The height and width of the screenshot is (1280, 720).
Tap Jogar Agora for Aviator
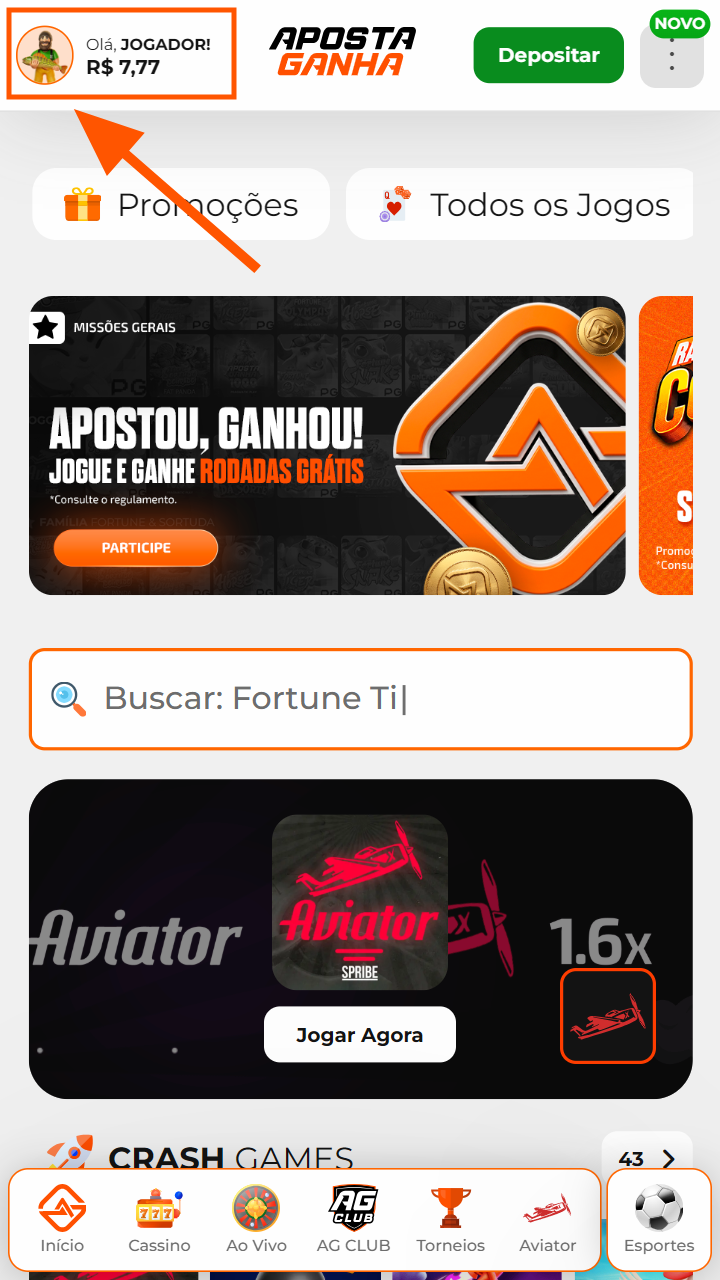tap(360, 1035)
